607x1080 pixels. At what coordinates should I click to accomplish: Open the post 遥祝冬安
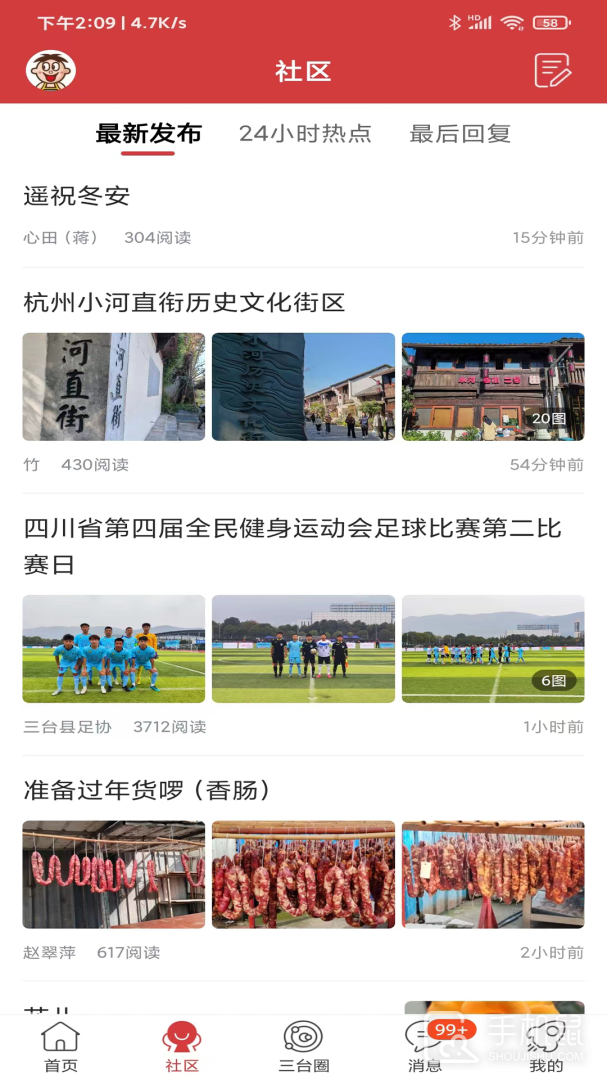point(77,196)
